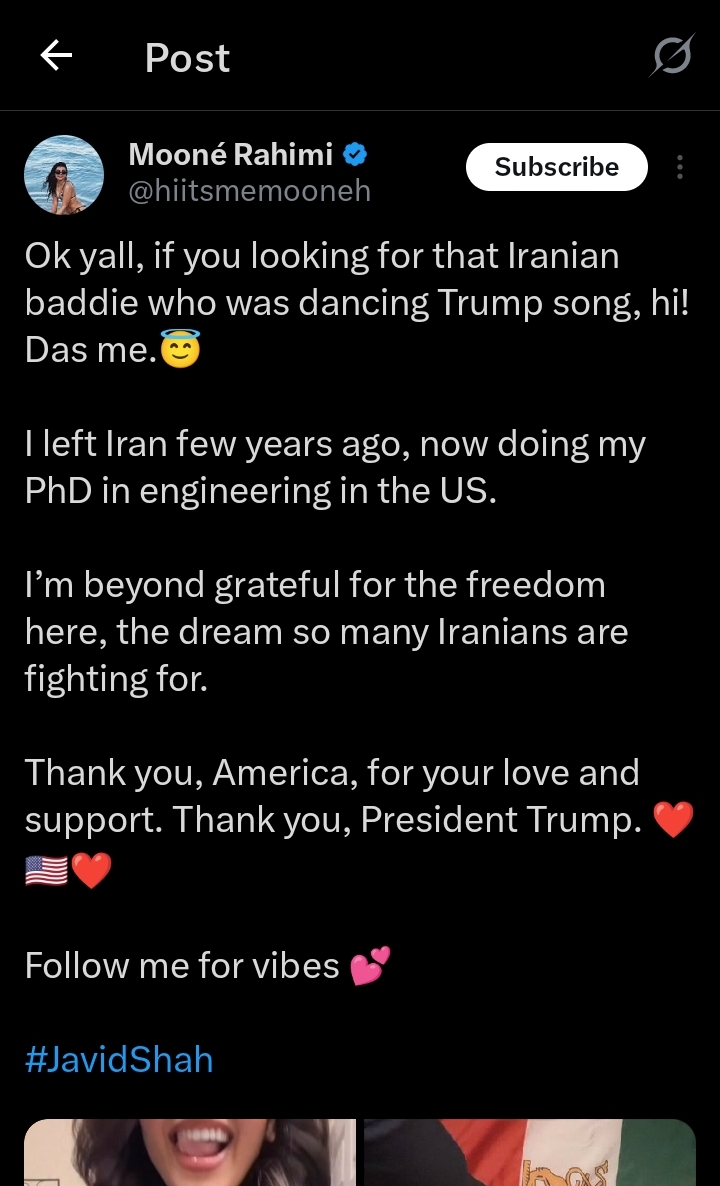Open Mooné Rahimi's profile picture

(x=64, y=175)
